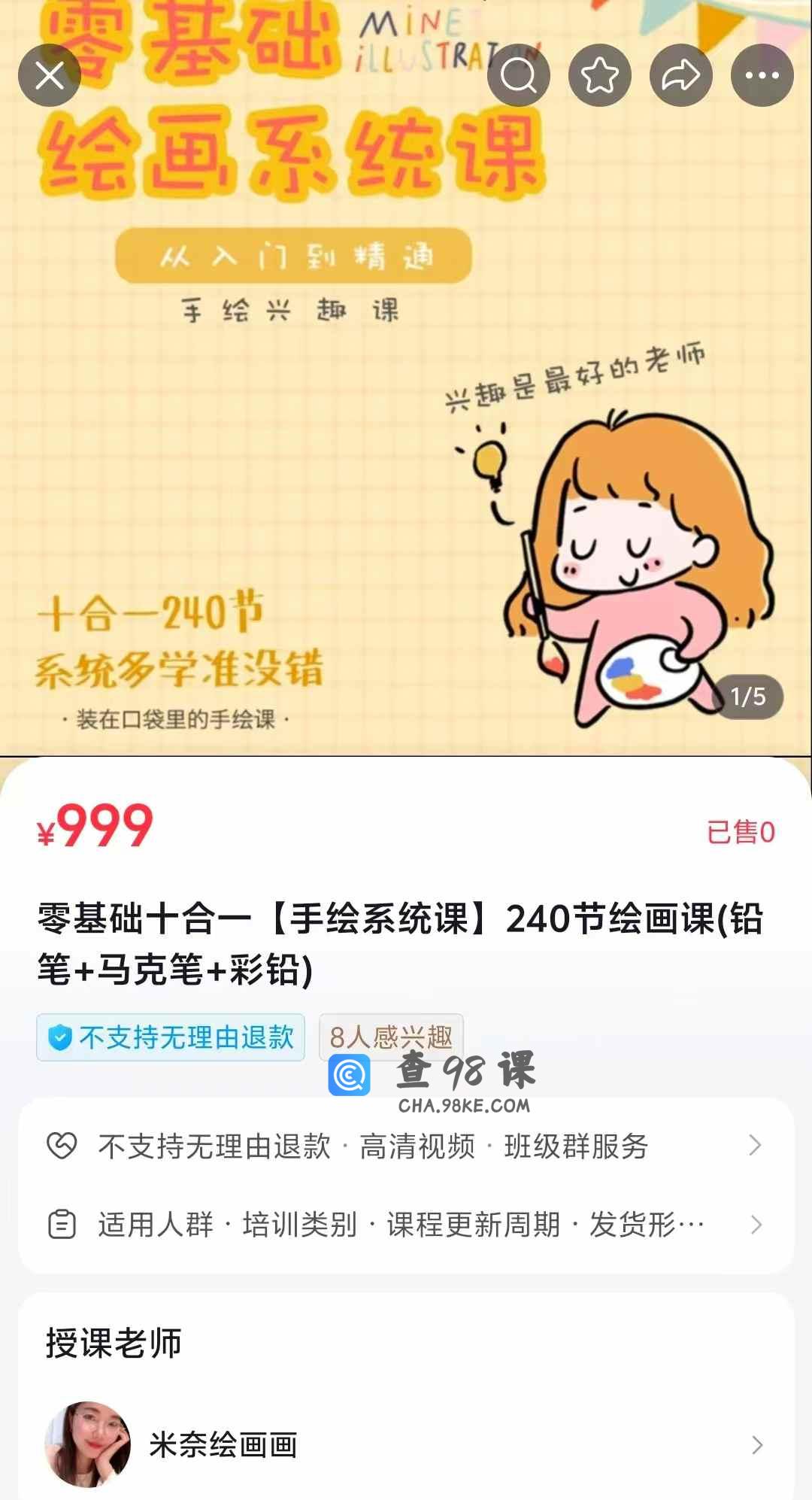
Task: Tap the 不支持无理由退款 badge
Action: 171,1037
